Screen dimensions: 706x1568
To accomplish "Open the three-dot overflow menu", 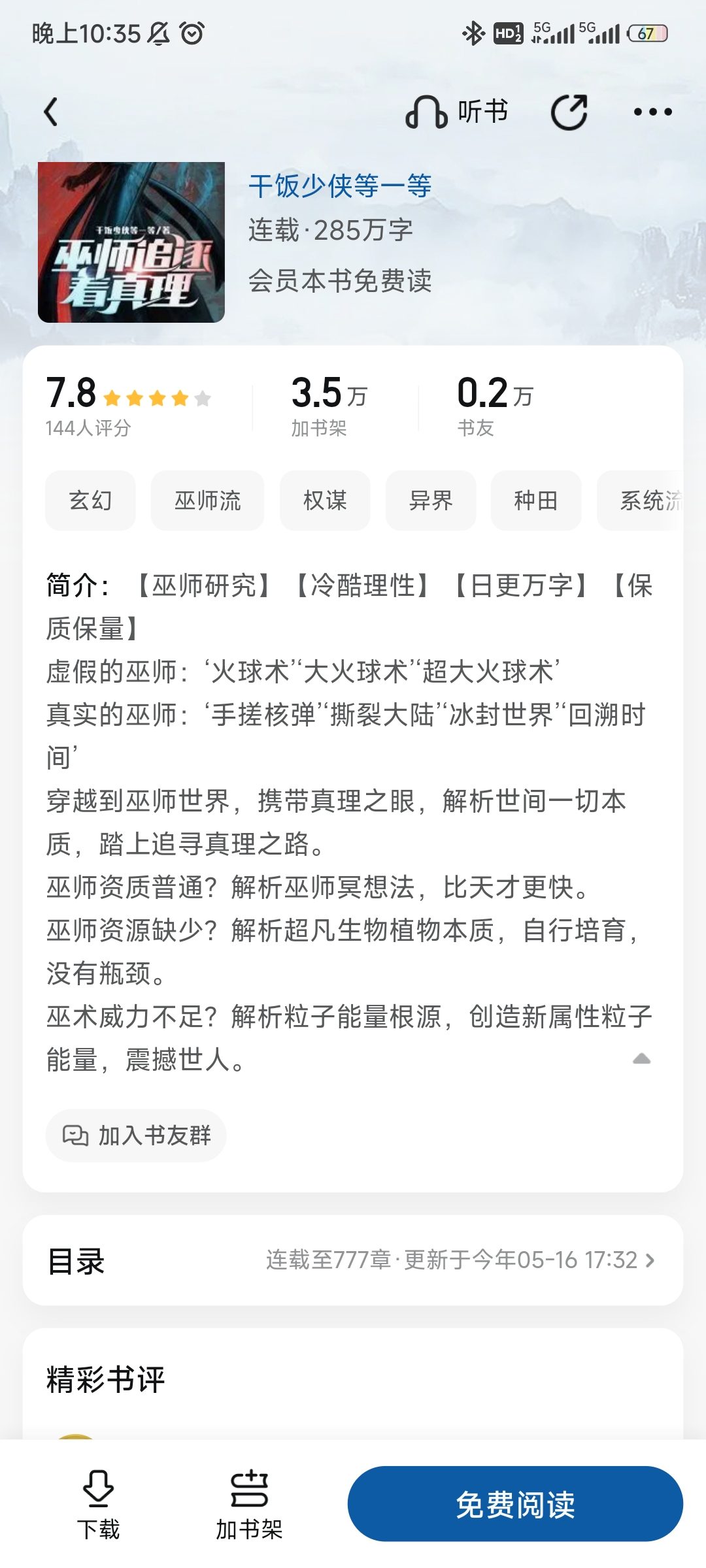I will point(652,112).
